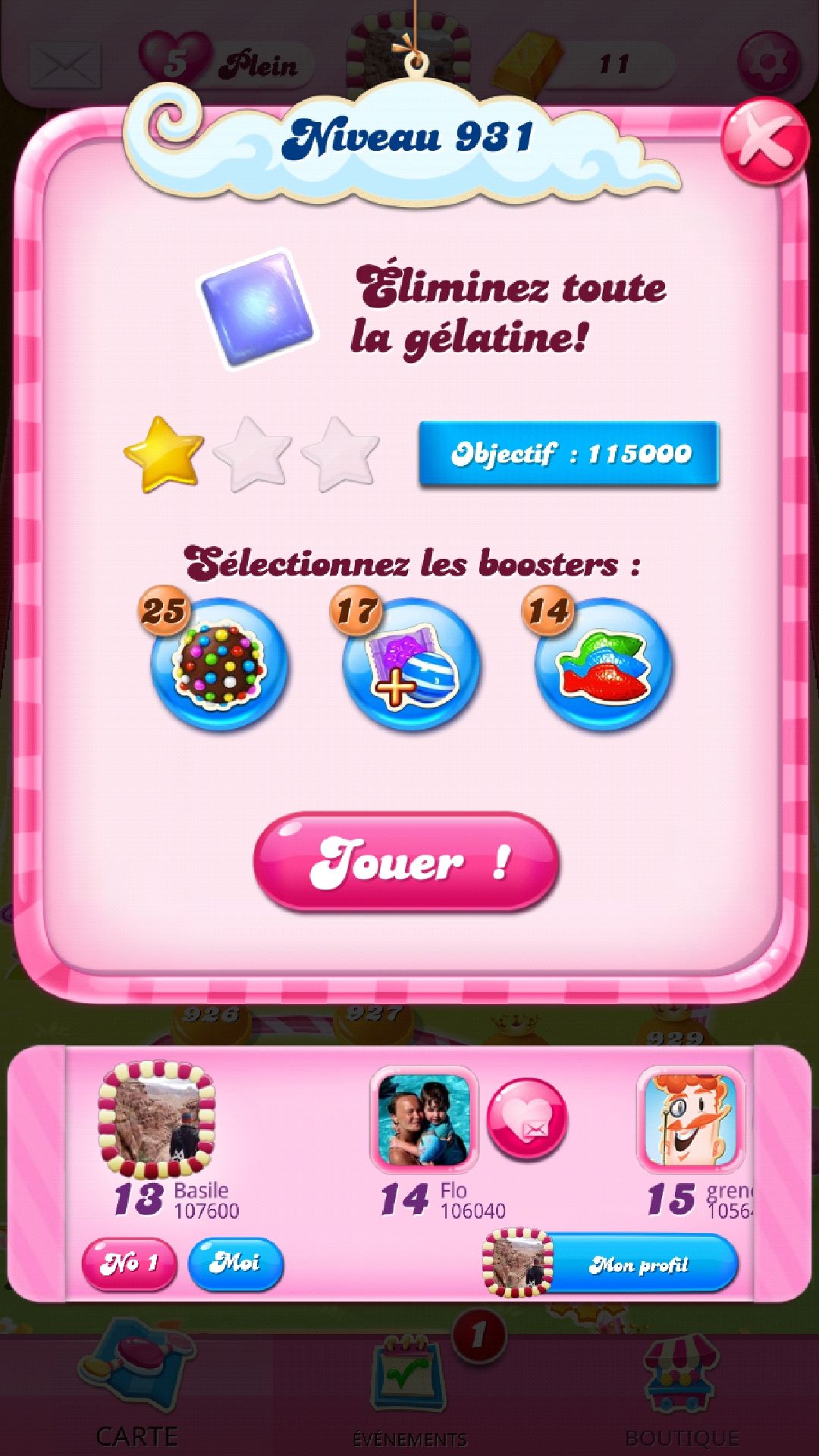
Task: Show my rank with Moi button
Action: click(235, 1263)
